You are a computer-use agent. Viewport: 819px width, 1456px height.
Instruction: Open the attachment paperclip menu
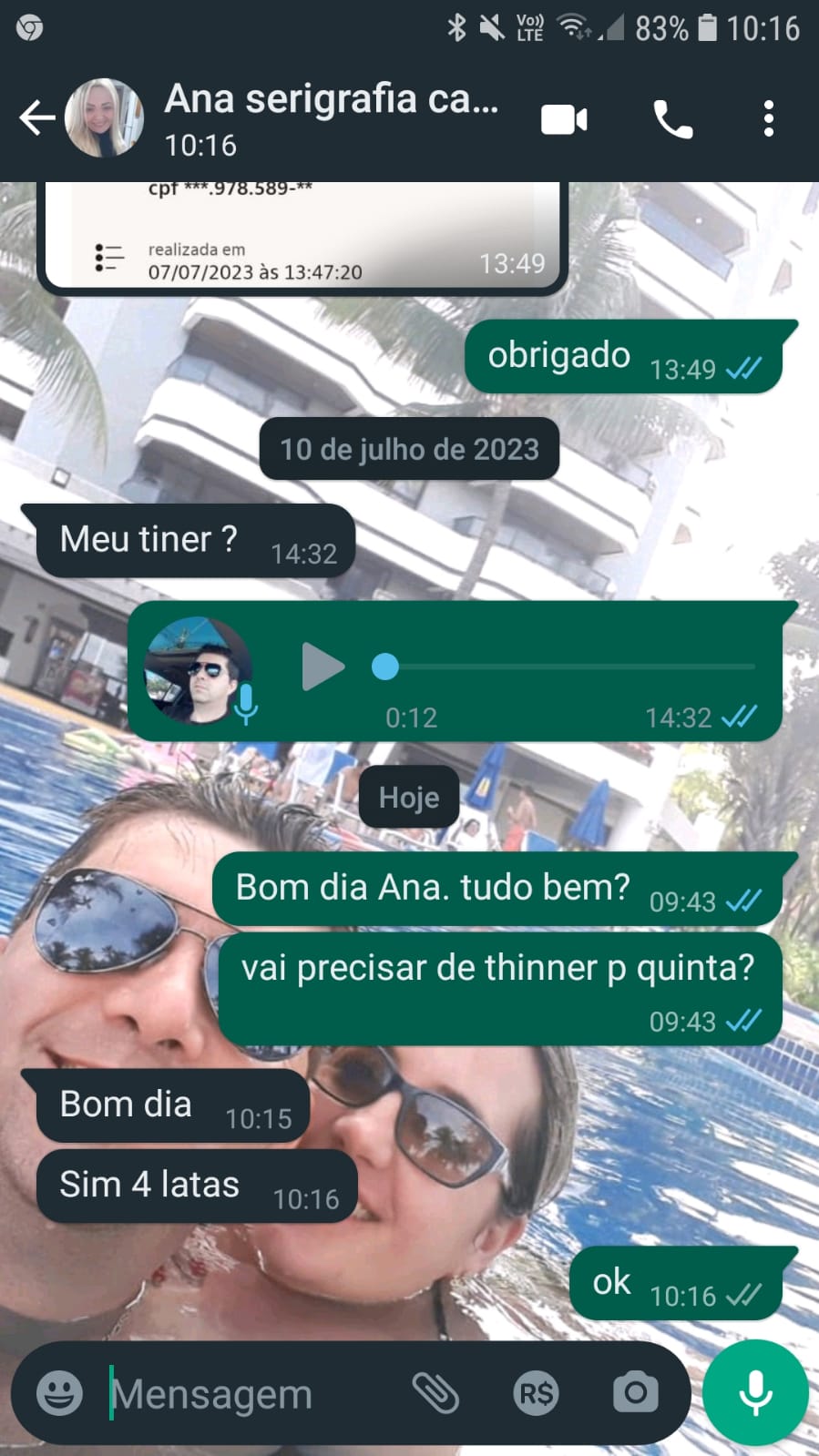tap(435, 1392)
